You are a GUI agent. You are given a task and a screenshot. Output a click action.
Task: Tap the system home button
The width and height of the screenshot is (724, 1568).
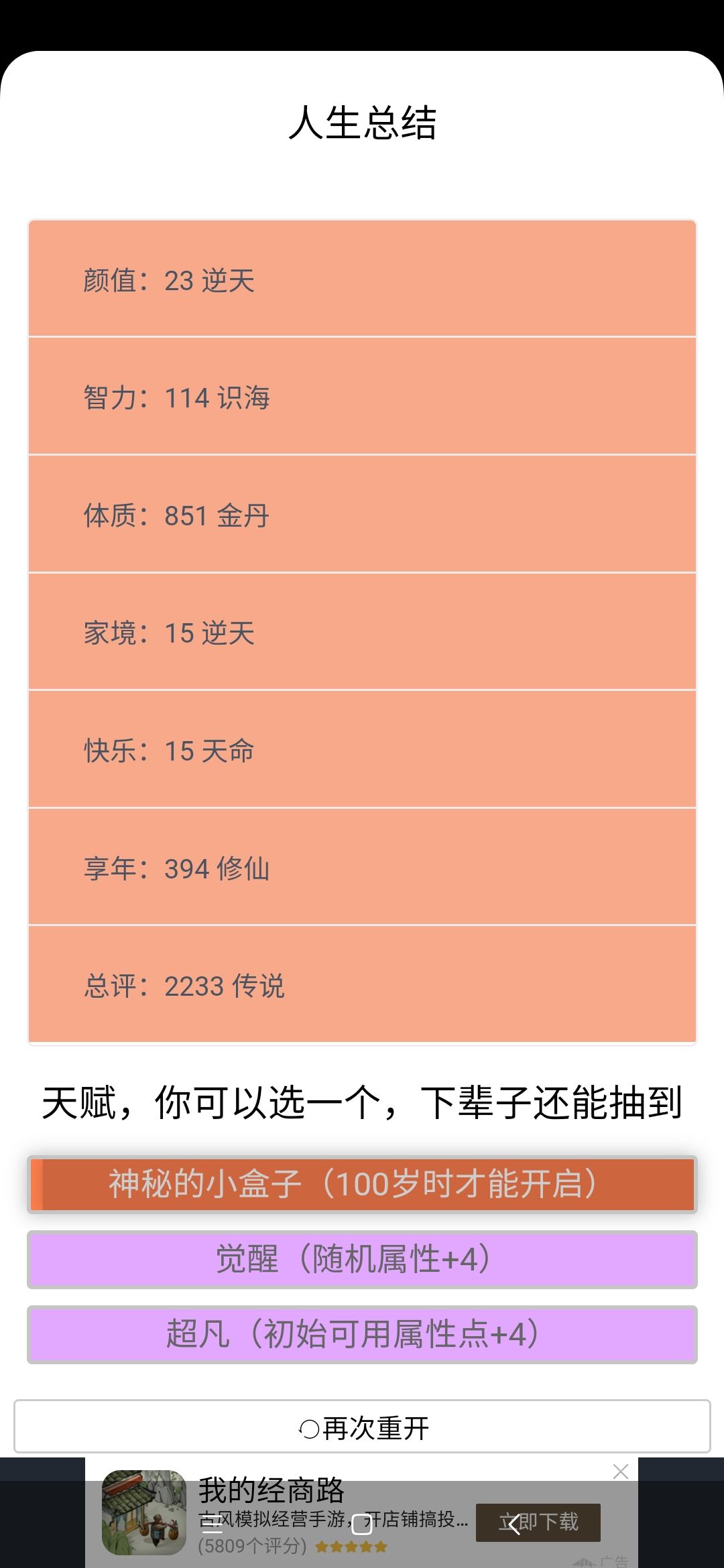tap(362, 1524)
